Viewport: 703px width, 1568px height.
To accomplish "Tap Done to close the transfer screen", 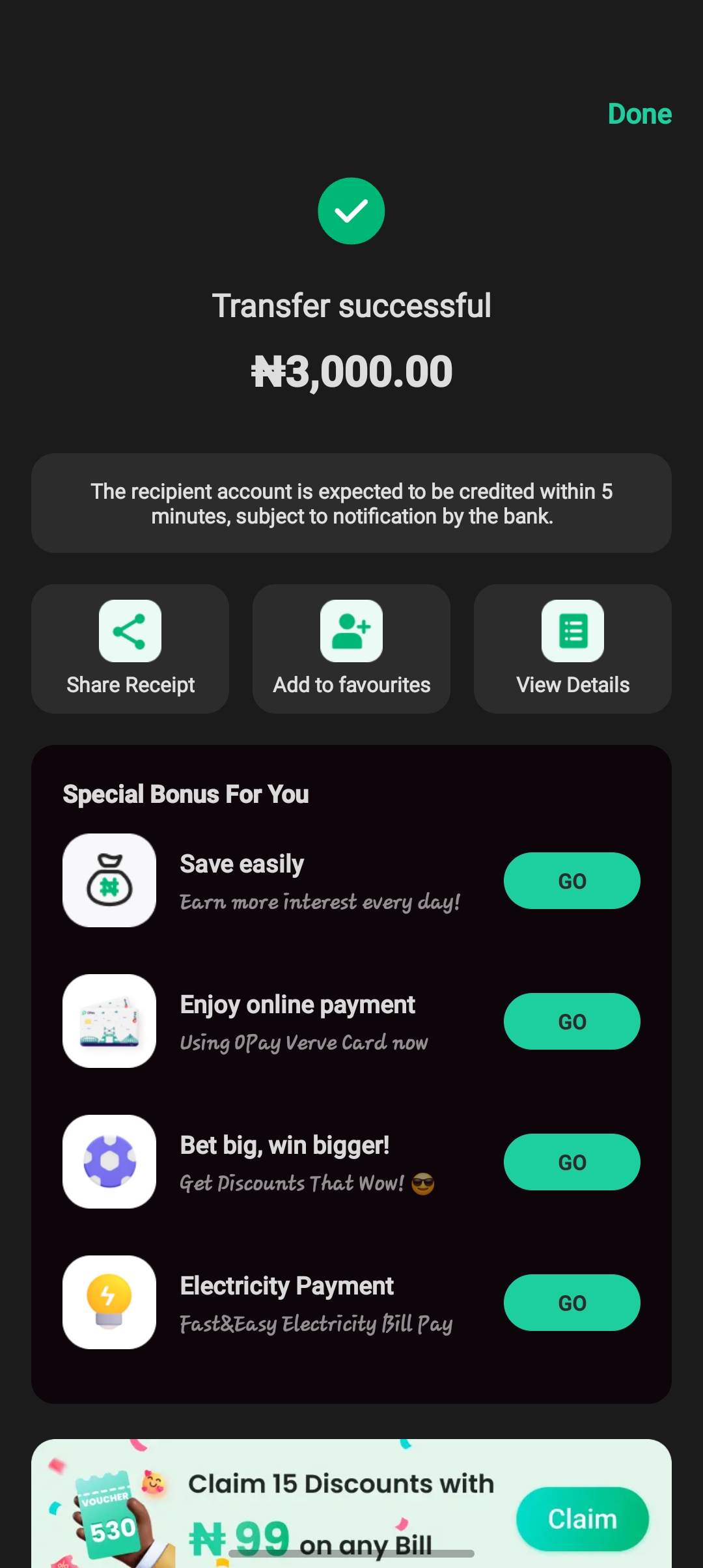I will [639, 114].
